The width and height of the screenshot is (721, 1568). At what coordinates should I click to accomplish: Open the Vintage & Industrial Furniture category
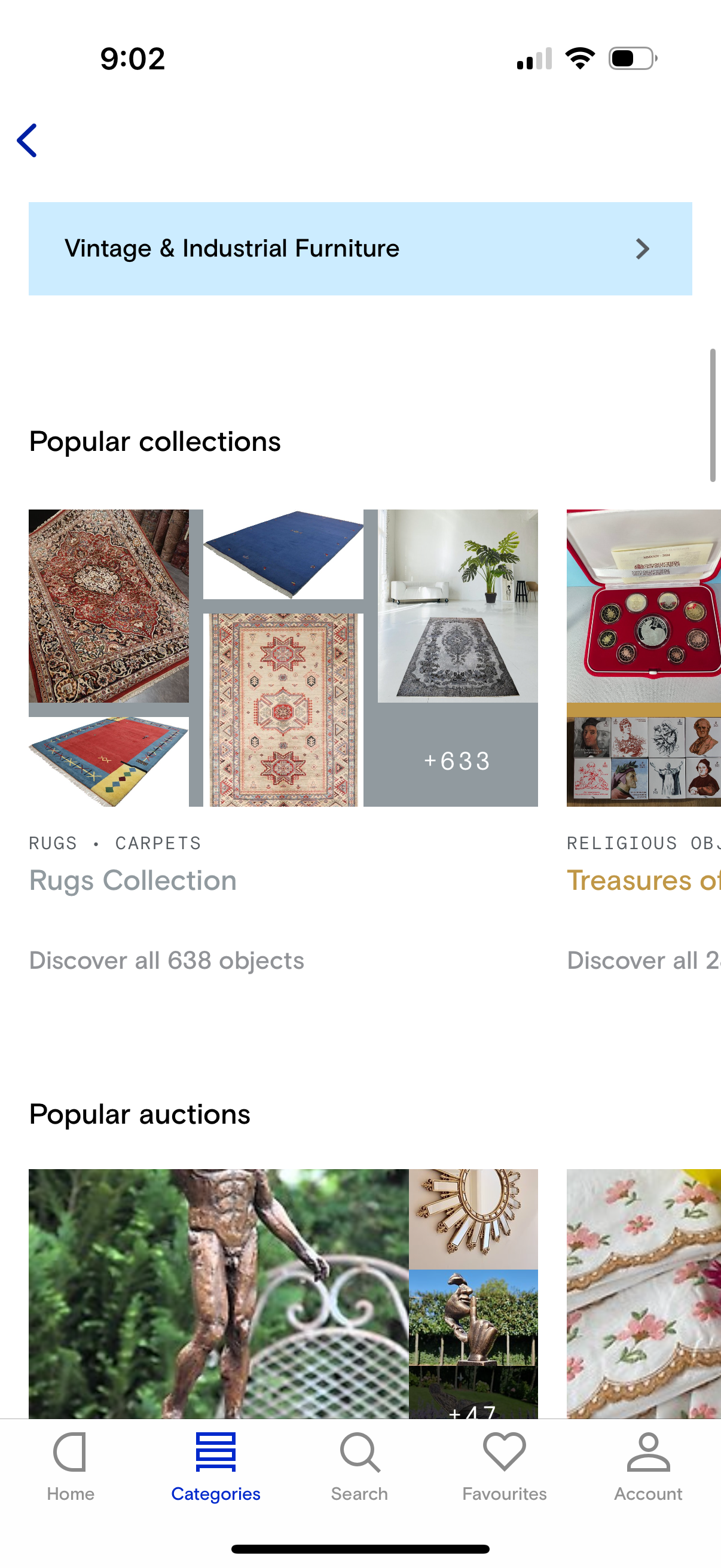[231, 248]
